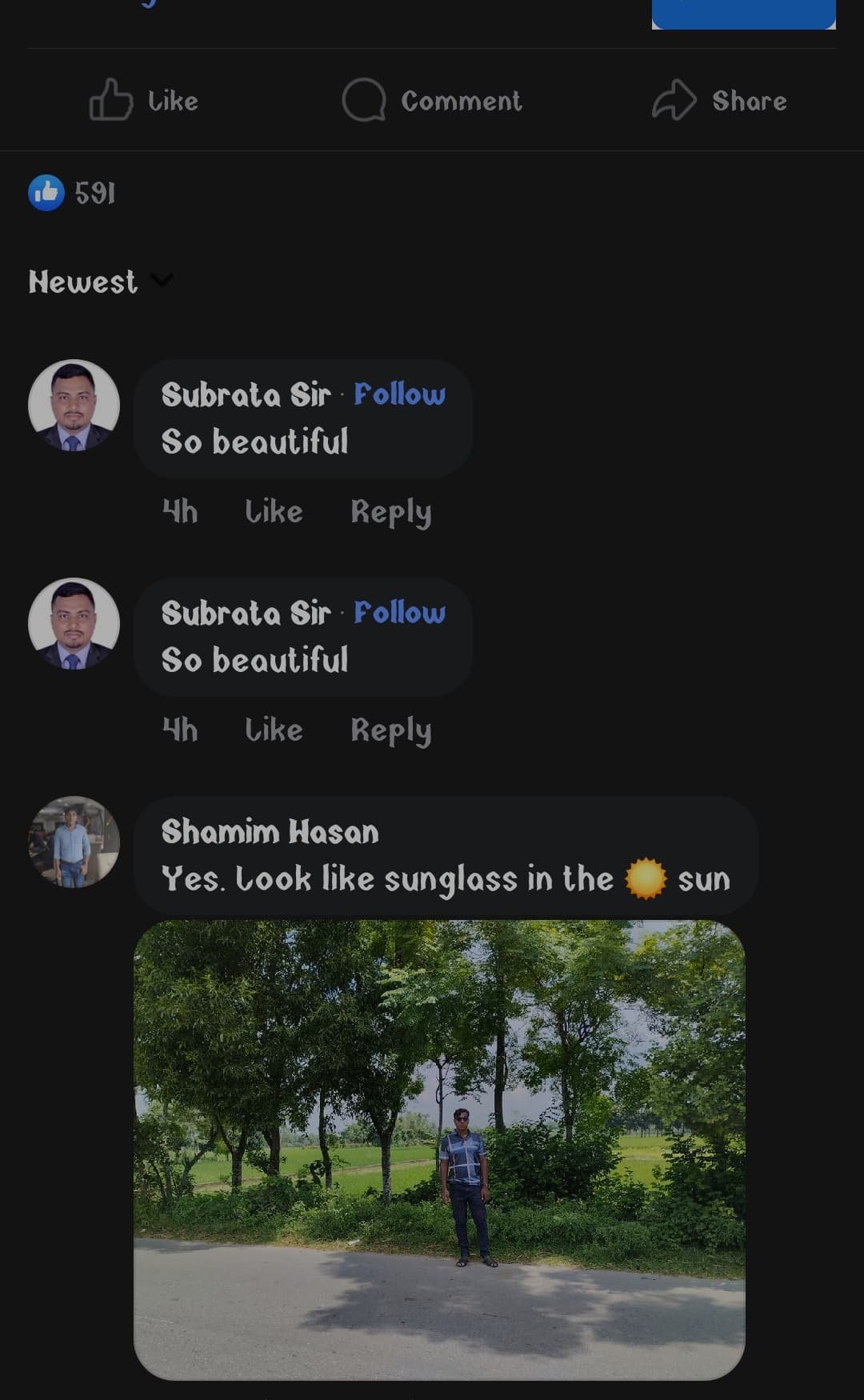
Task: Like the first Subrata Sir comment
Action: pos(274,512)
